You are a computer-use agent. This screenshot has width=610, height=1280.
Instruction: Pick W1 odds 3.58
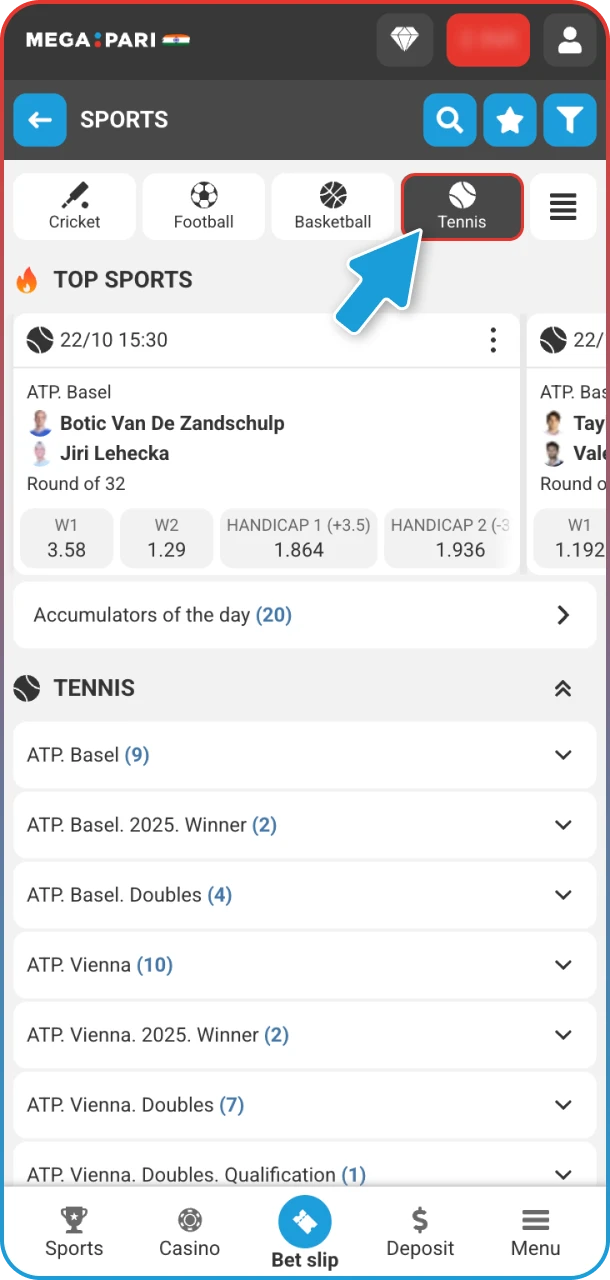[x=66, y=538]
